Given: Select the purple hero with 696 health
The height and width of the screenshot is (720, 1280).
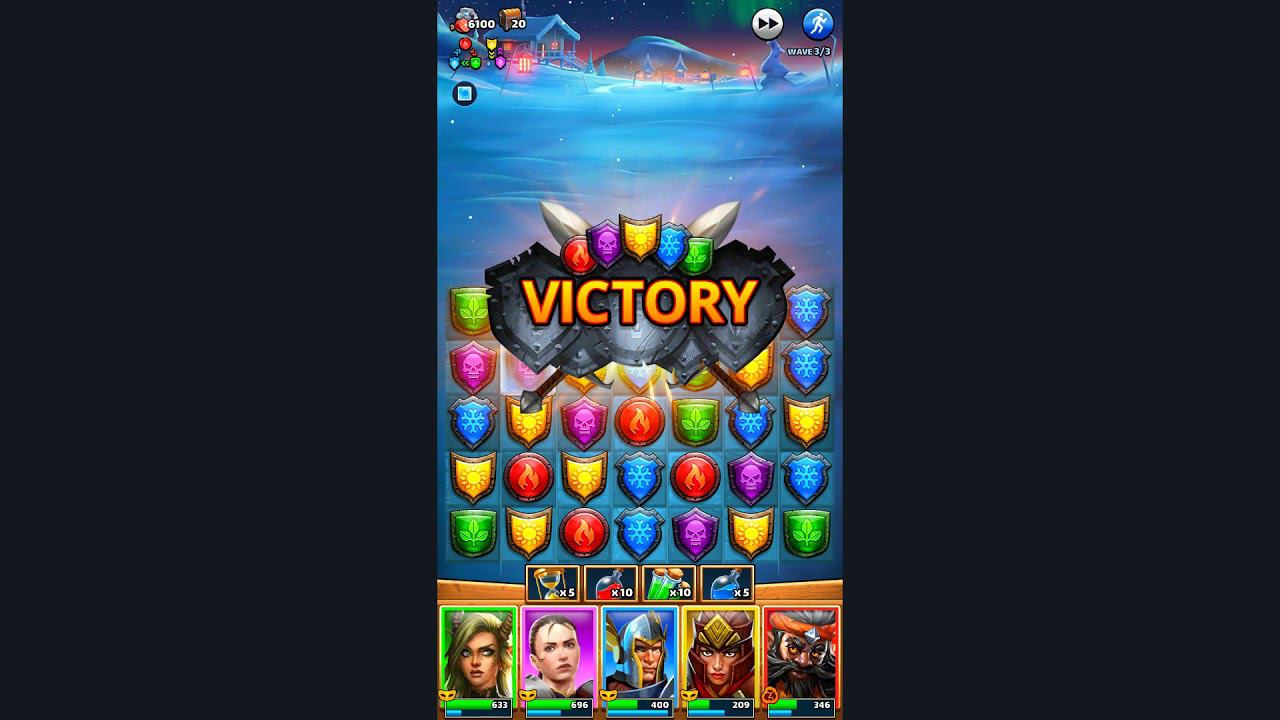Looking at the screenshot, I should [559, 655].
